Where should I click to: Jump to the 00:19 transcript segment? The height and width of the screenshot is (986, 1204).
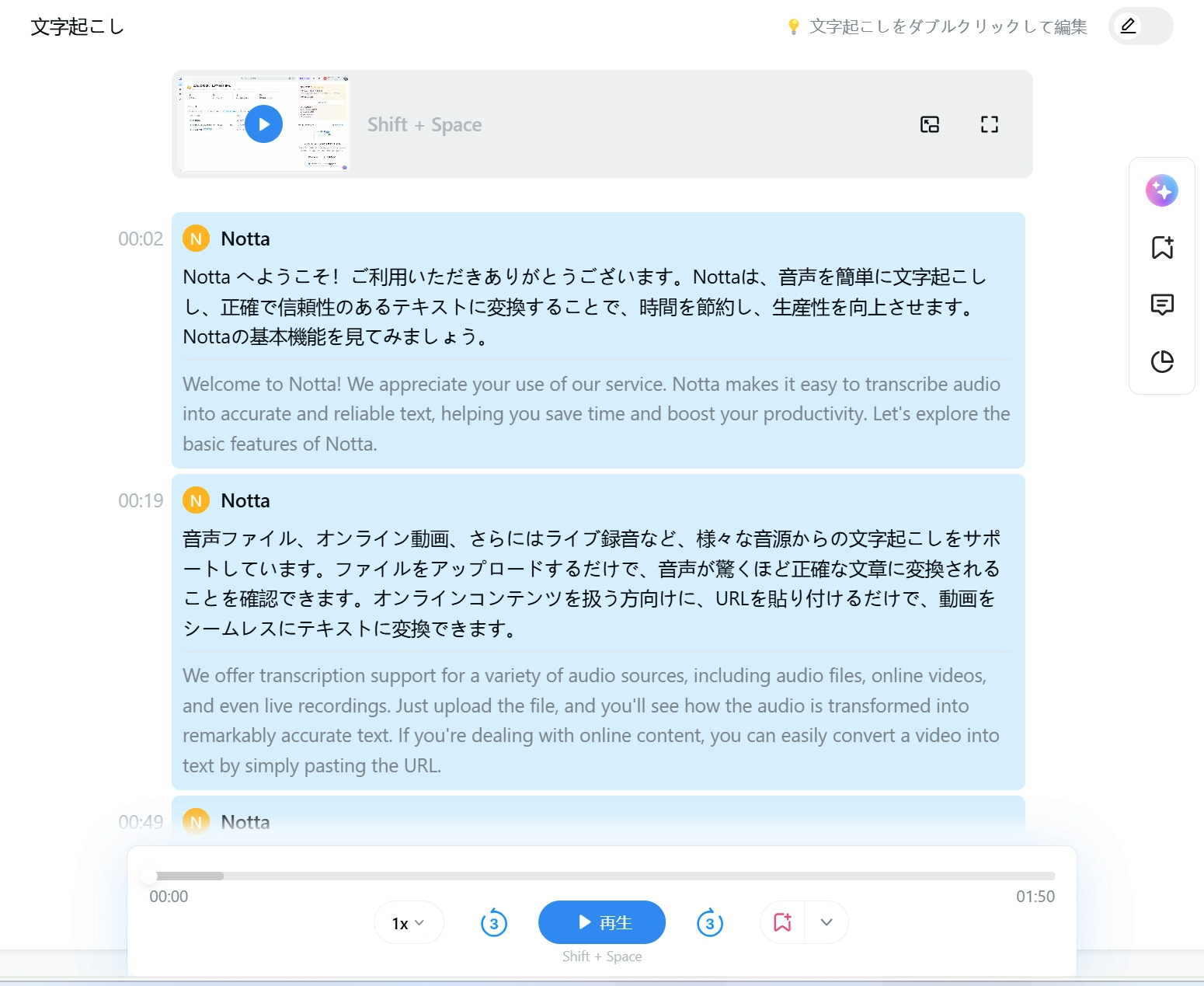click(x=141, y=501)
